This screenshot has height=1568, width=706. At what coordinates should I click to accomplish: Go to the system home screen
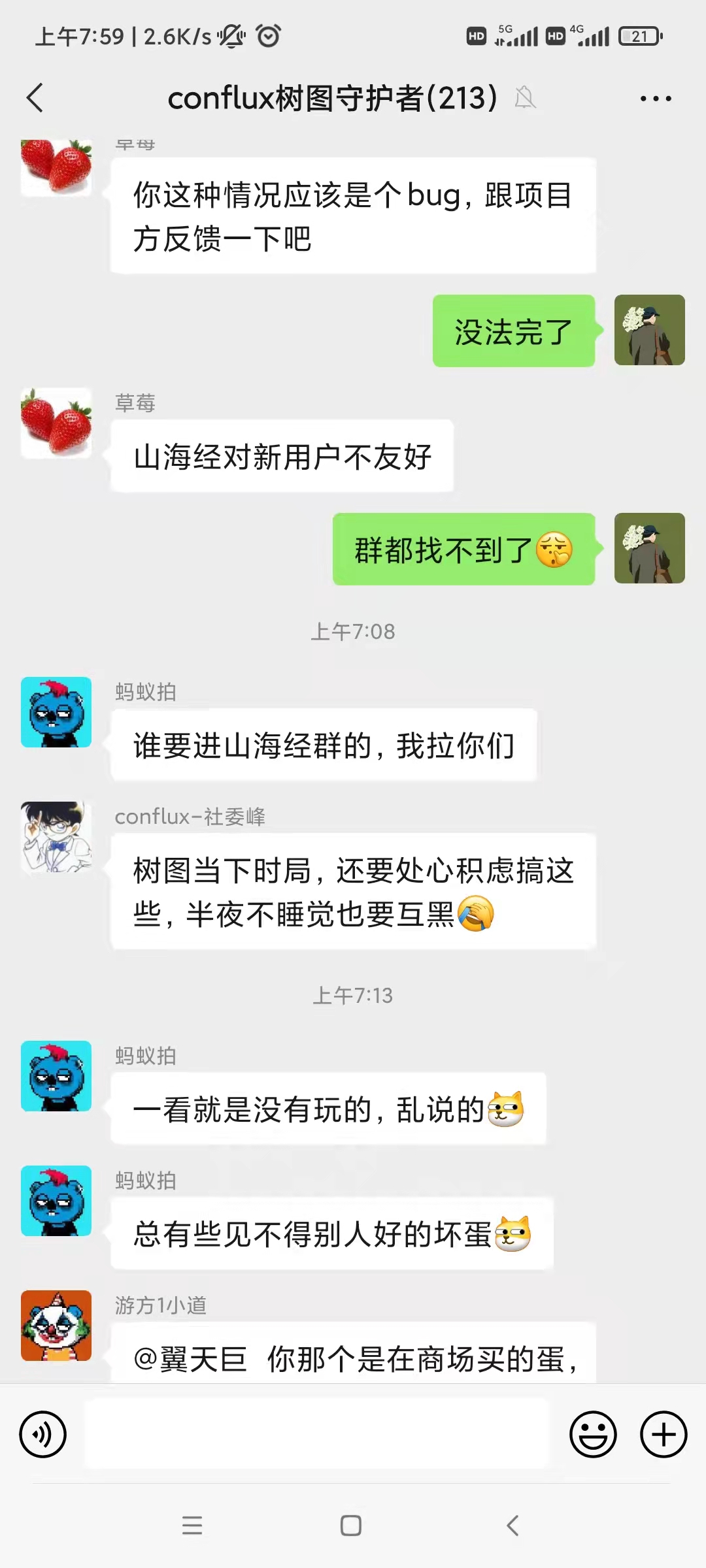point(351,1526)
